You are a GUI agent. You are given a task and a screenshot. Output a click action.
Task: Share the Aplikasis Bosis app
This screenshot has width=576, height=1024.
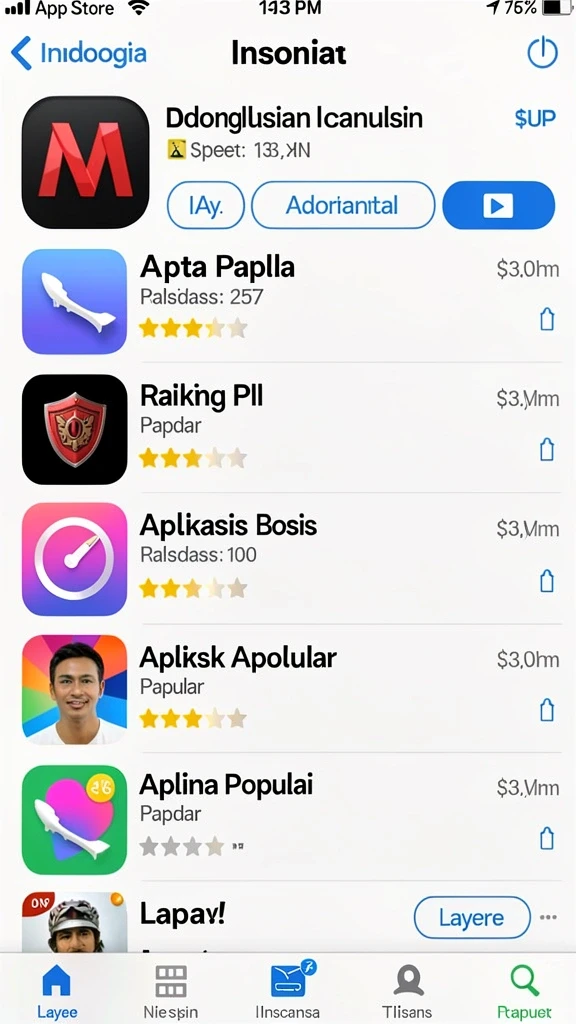[x=547, y=581]
